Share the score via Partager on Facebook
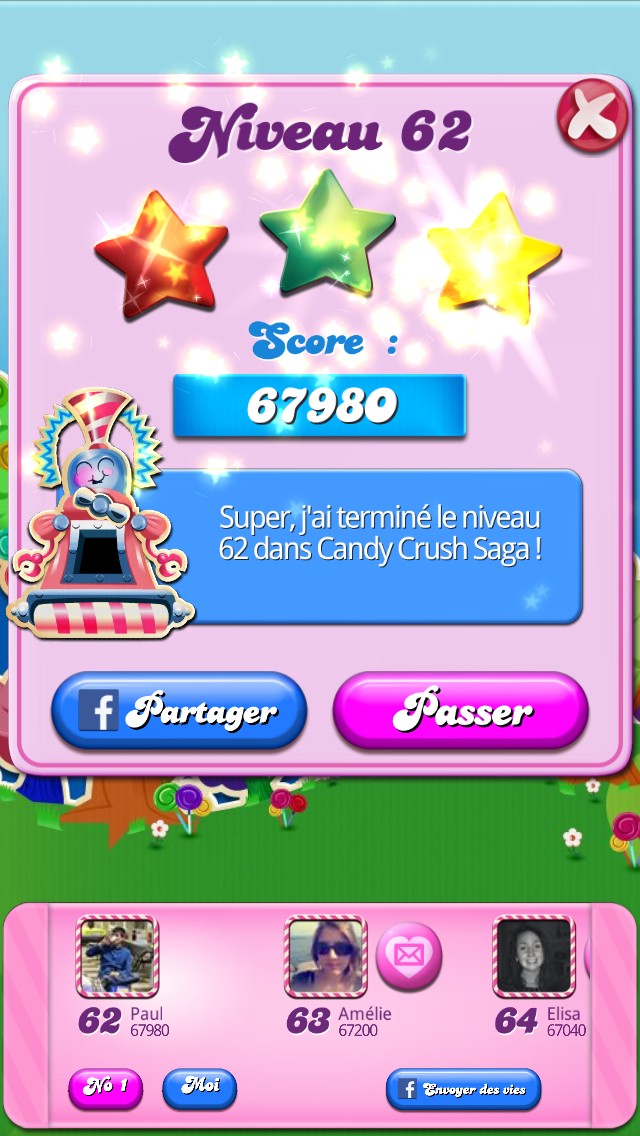The width and height of the screenshot is (640, 1136). (x=179, y=711)
